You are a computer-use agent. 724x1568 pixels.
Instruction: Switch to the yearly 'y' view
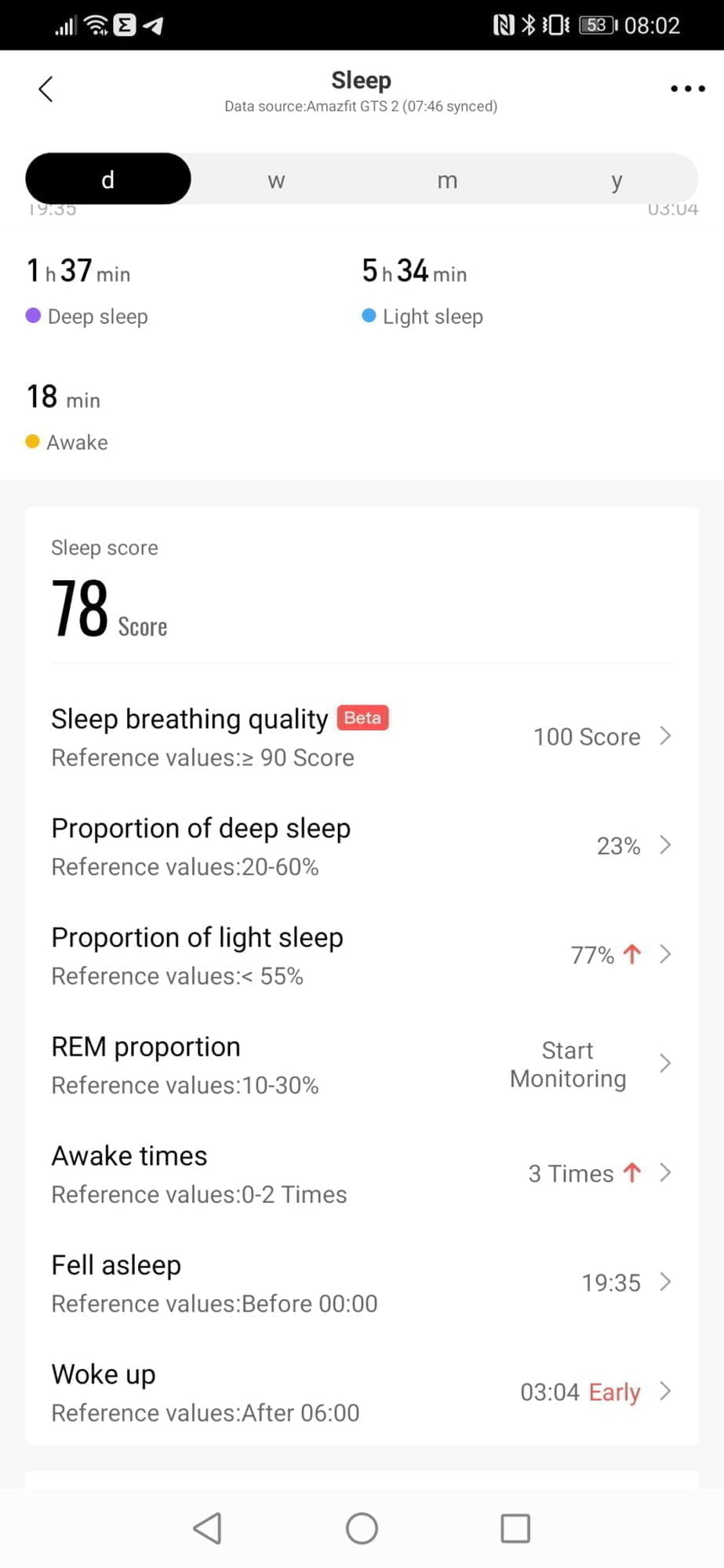617,180
